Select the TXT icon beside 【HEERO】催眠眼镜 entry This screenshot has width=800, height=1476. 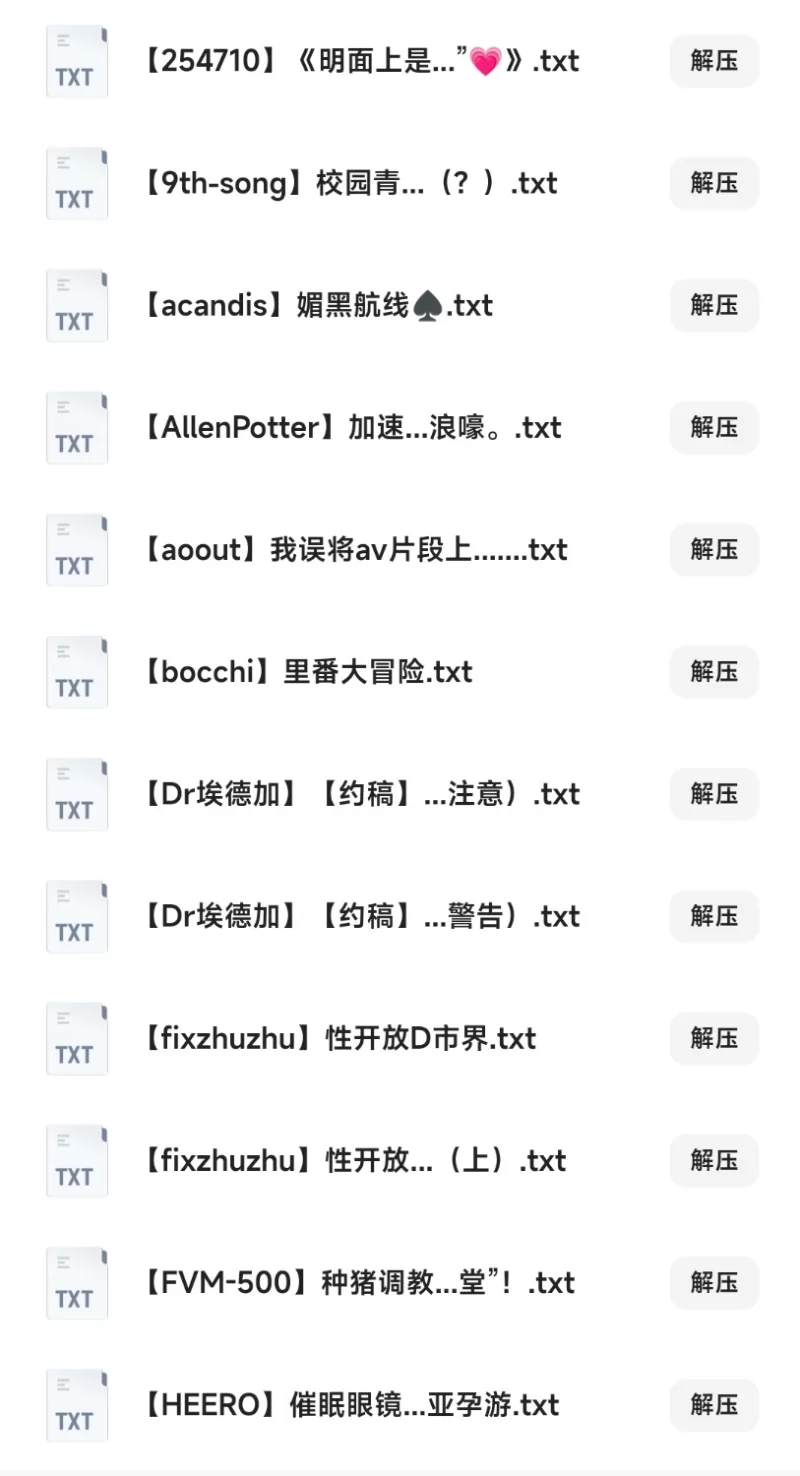point(77,1404)
